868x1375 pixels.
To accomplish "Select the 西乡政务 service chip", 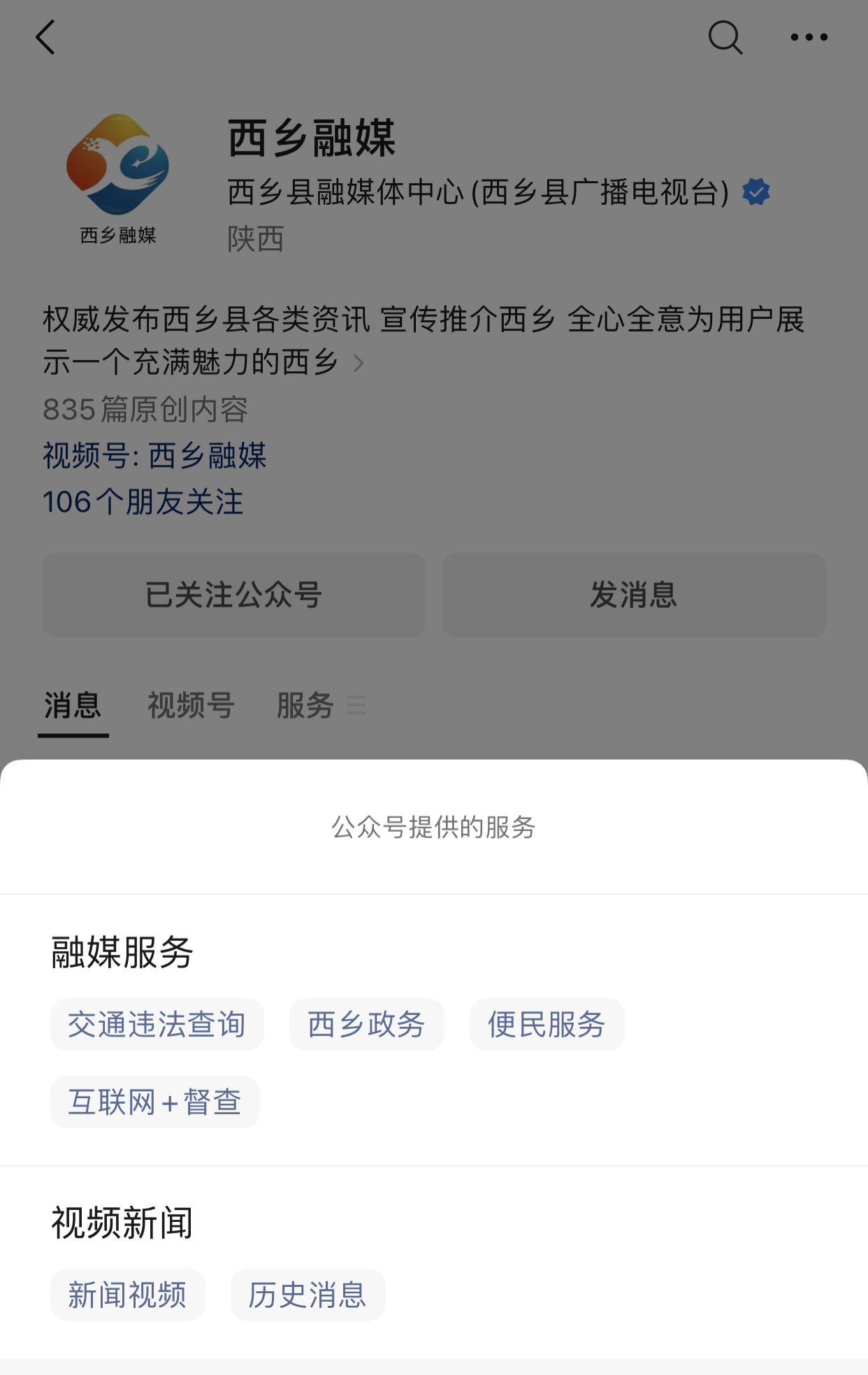I will pos(366,1024).
